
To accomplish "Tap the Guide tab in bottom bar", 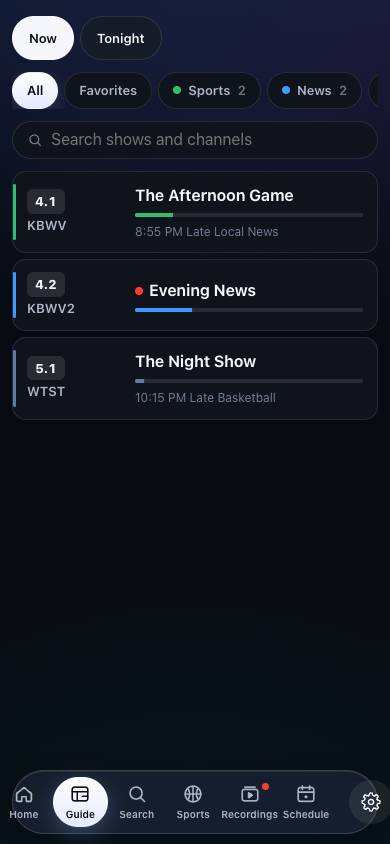I will pyautogui.click(x=80, y=802).
